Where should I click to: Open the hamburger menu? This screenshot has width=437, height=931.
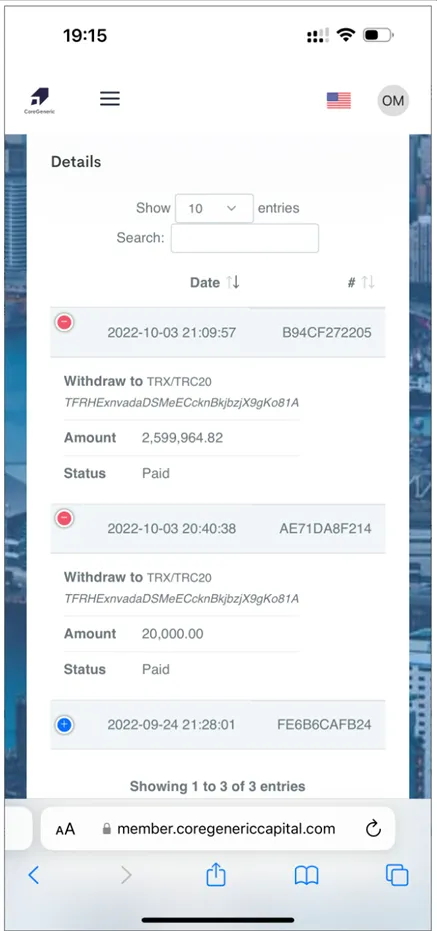110,99
